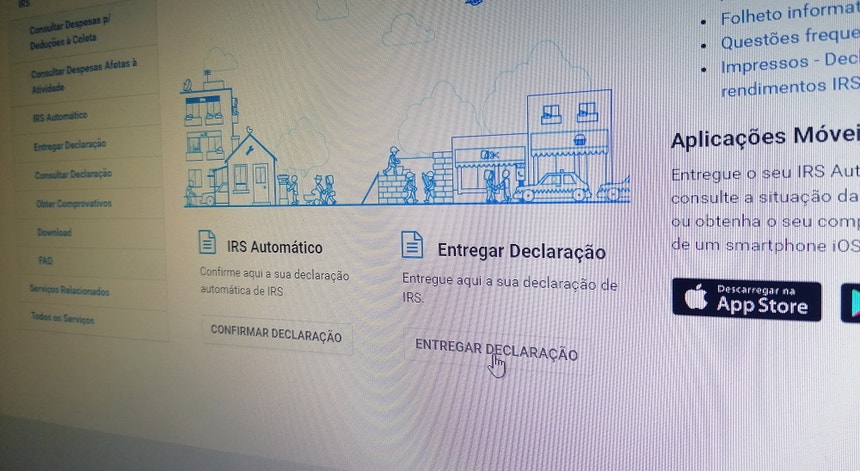Tap the Confirmar Declaração button
This screenshot has width=860, height=471.
point(276,335)
